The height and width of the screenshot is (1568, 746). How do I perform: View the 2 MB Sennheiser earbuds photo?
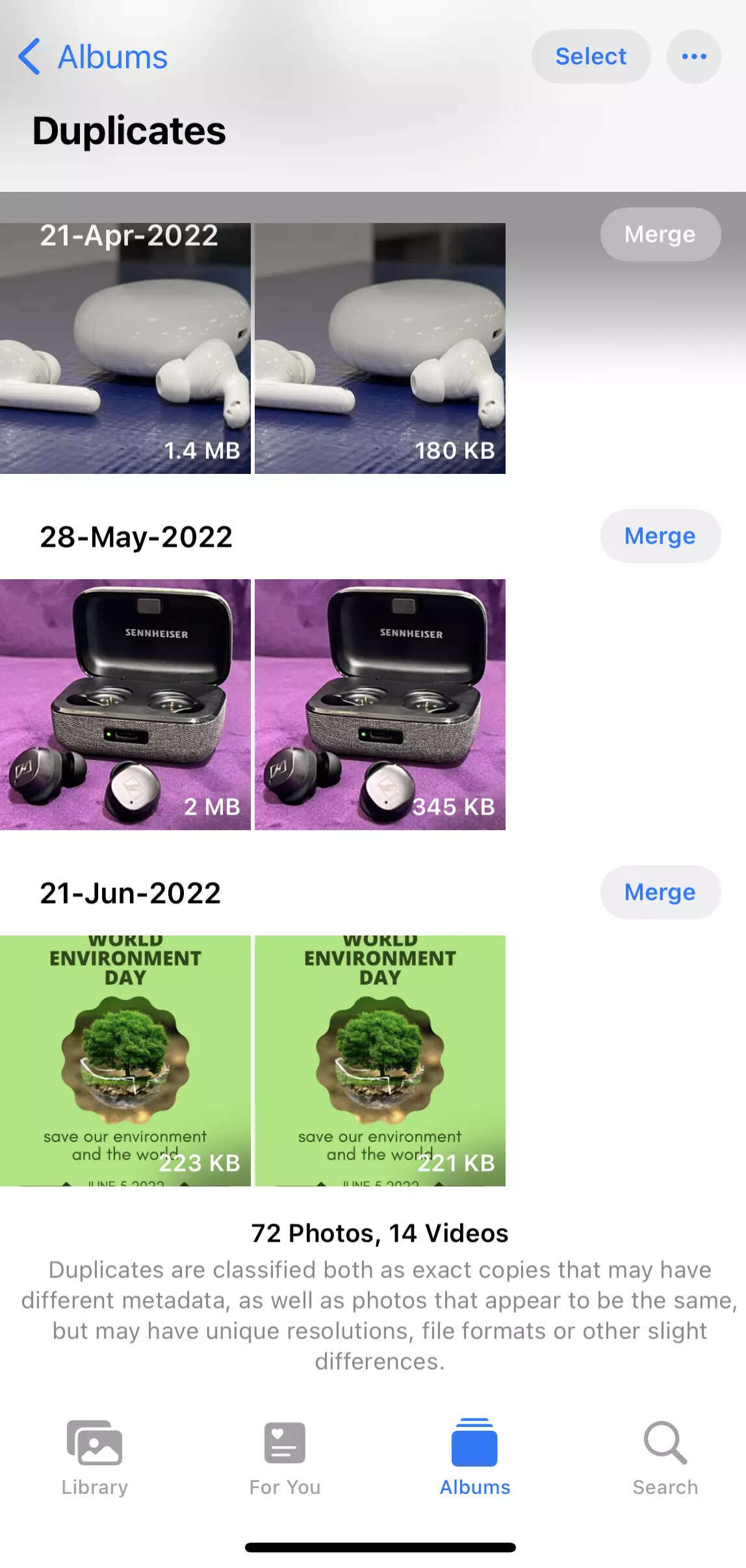[125, 704]
